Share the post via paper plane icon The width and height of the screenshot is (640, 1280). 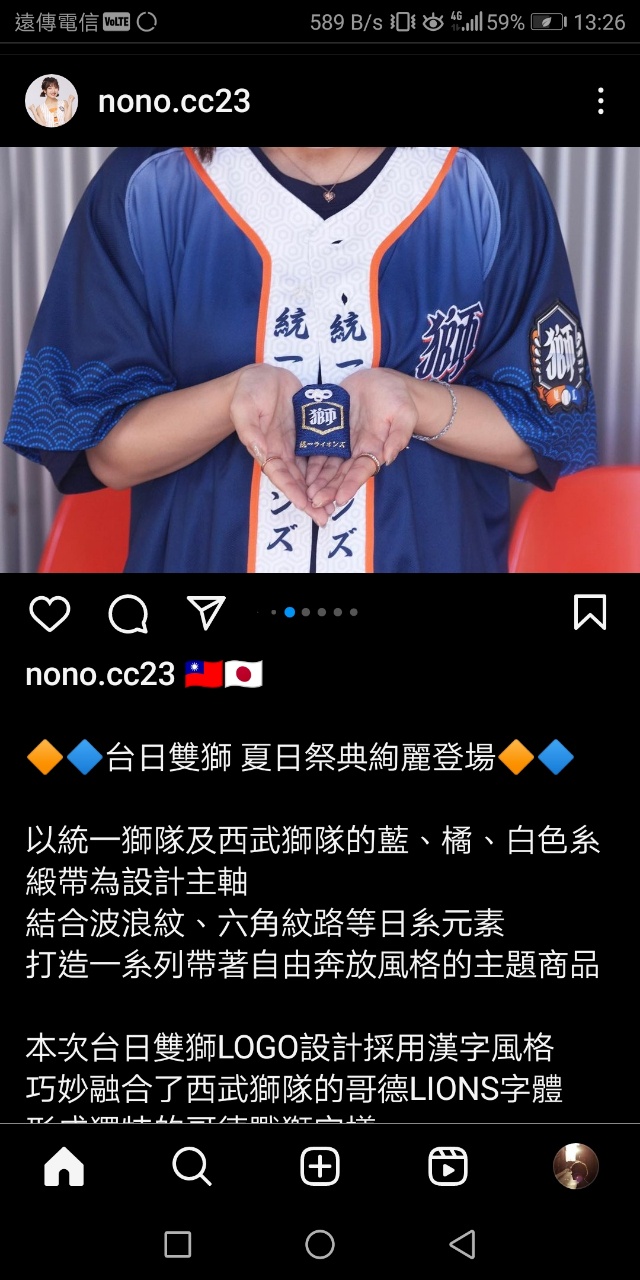pyautogui.click(x=206, y=612)
